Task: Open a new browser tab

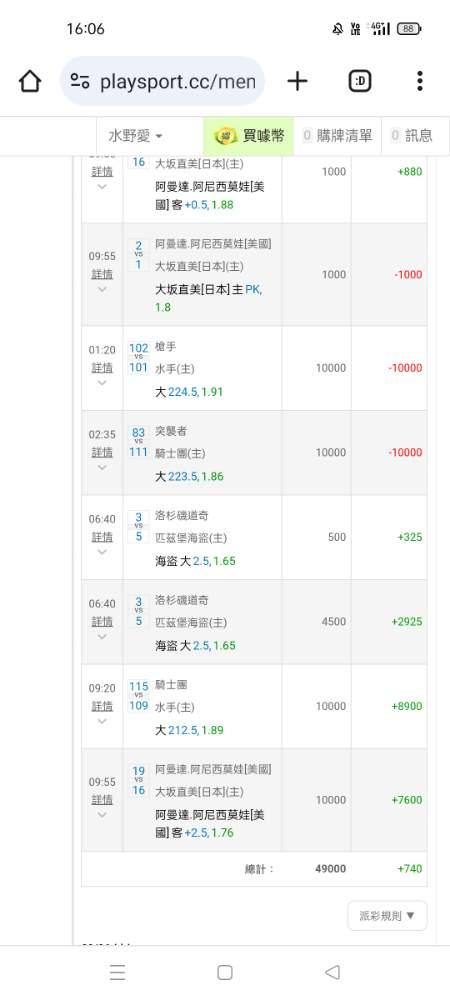Action: [x=297, y=81]
